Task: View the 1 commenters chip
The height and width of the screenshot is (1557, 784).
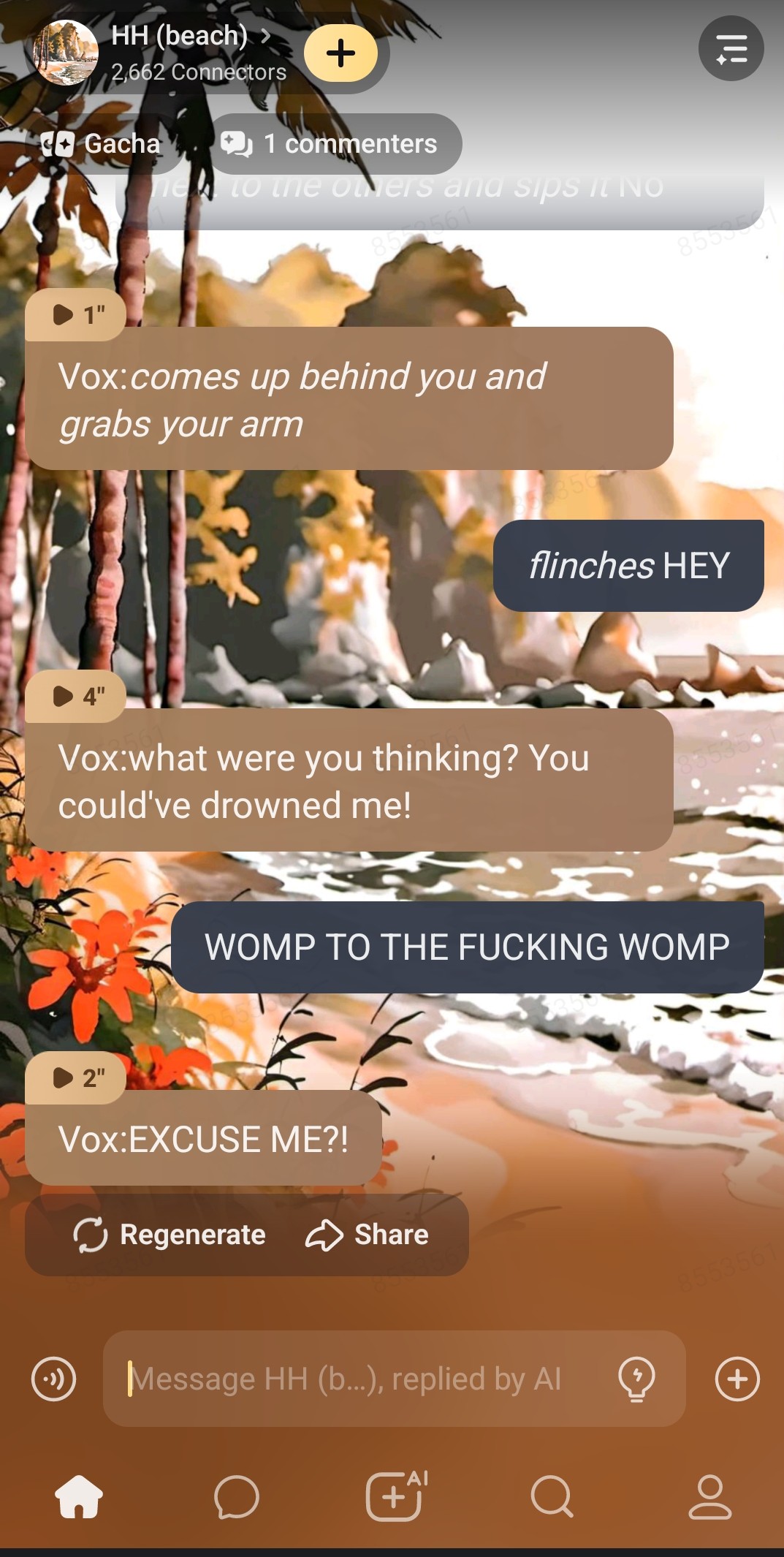Action: pyautogui.click(x=335, y=144)
